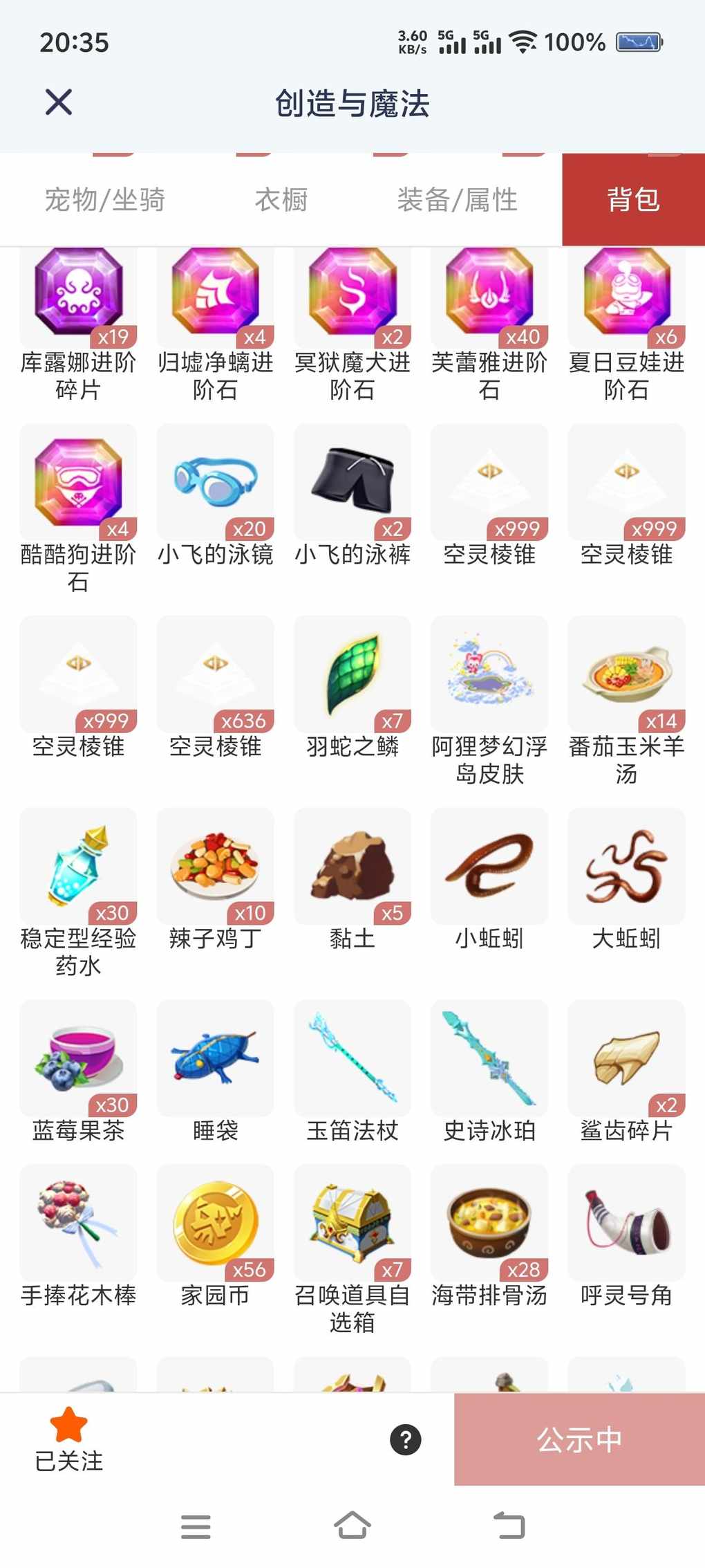Tap the 玉笛法杖 item
Viewport: 705px width, 1568px height.
pyautogui.click(x=352, y=1058)
